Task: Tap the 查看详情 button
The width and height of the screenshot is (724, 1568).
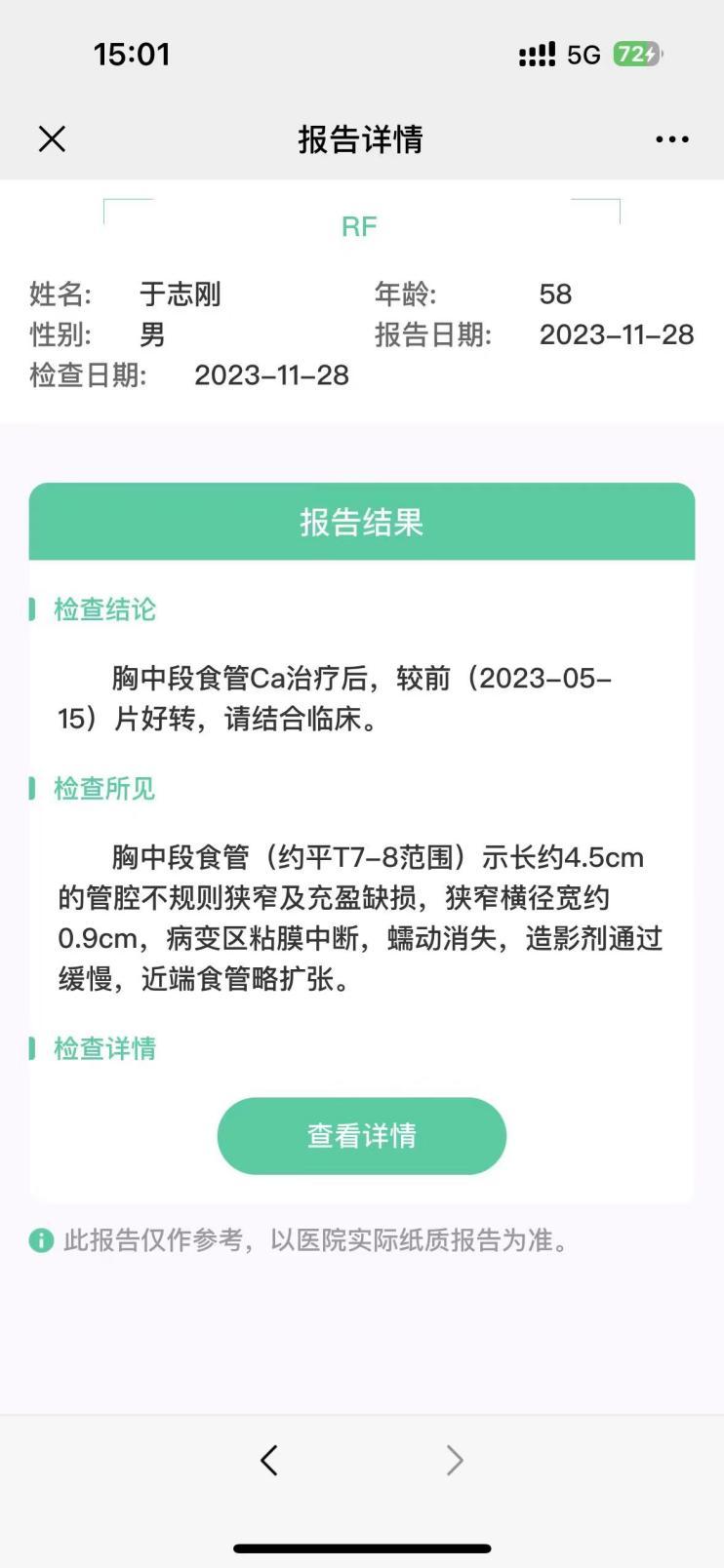Action: 361,1135
